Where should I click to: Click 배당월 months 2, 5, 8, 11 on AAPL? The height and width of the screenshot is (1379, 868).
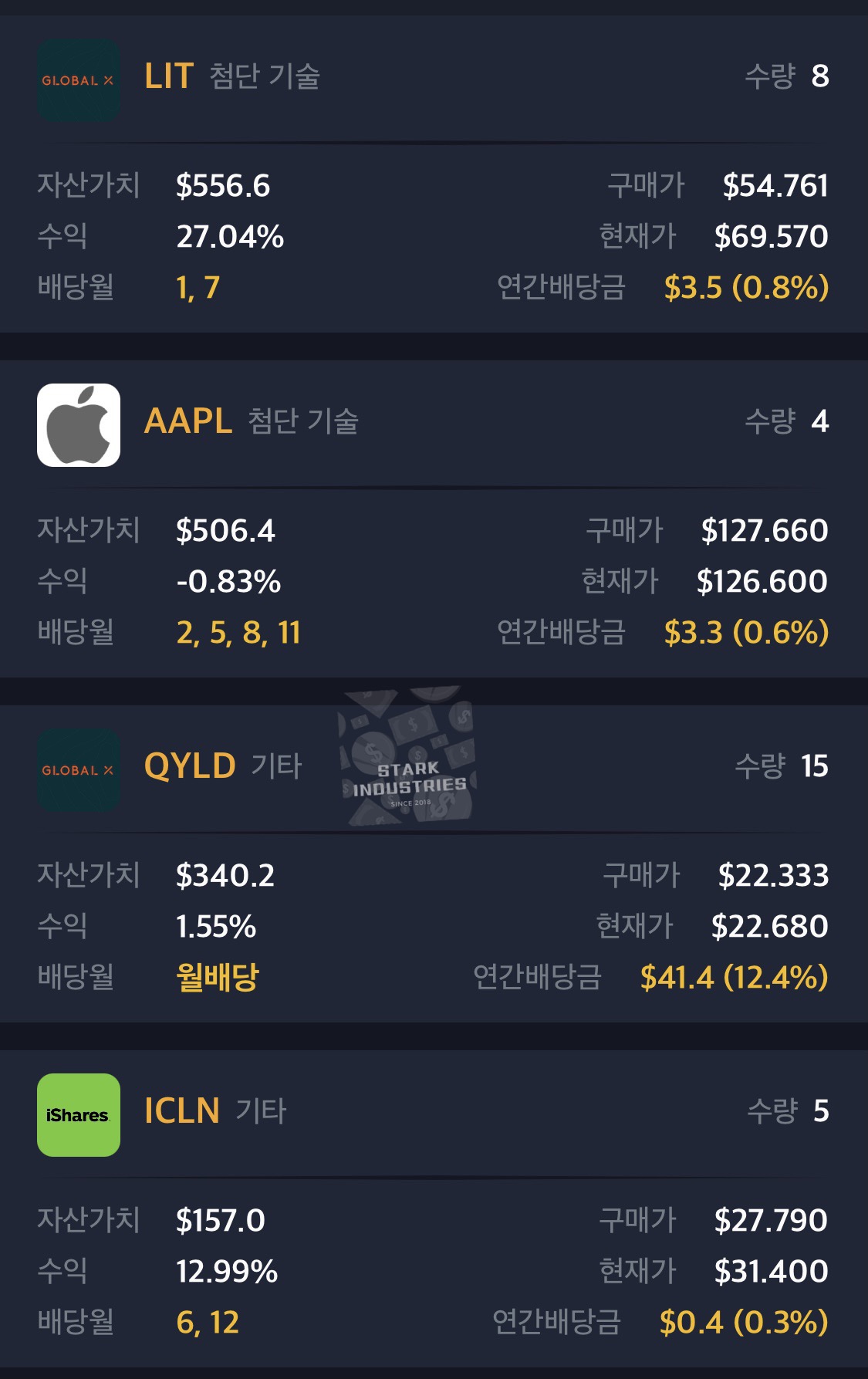pos(238,633)
